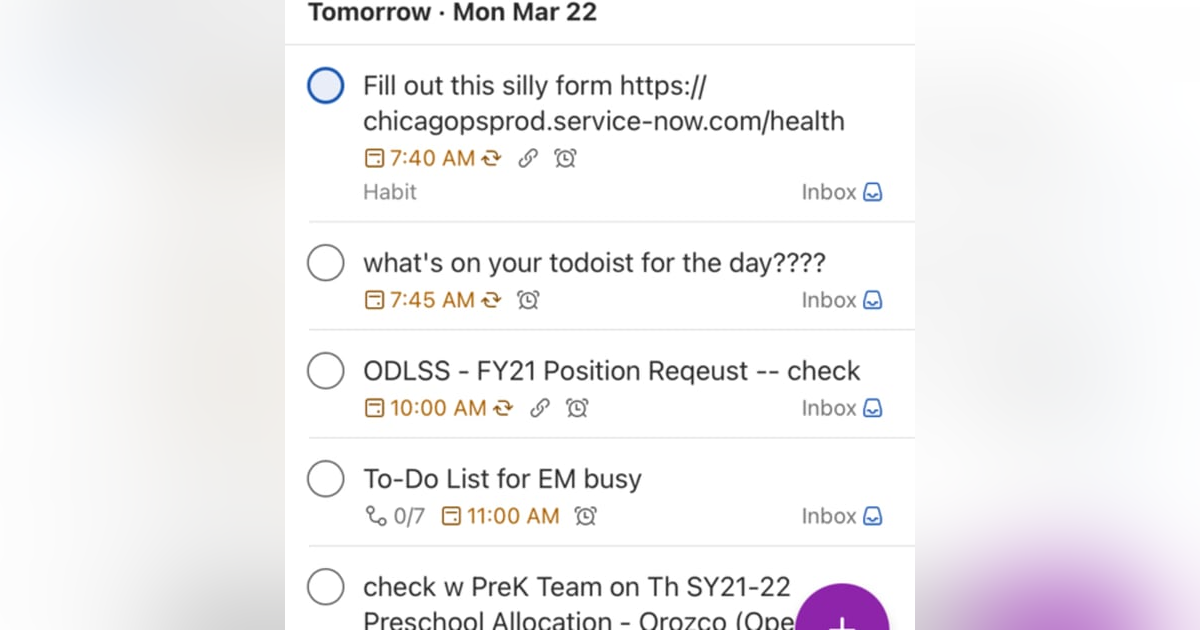Complete the 'To-Do List for EM busy' task
The height and width of the screenshot is (630, 1200).
pyautogui.click(x=325, y=479)
